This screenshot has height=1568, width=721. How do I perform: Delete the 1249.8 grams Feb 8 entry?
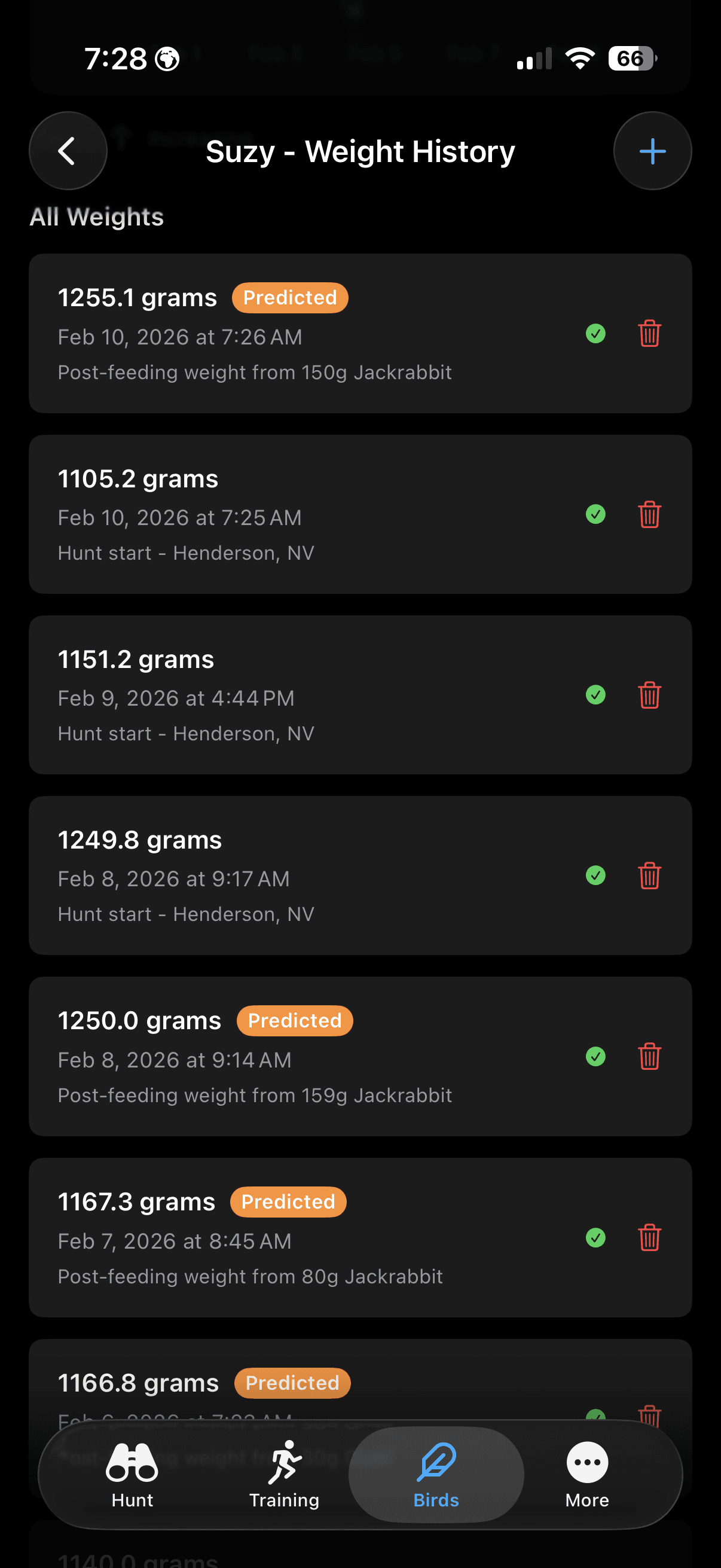click(x=649, y=877)
